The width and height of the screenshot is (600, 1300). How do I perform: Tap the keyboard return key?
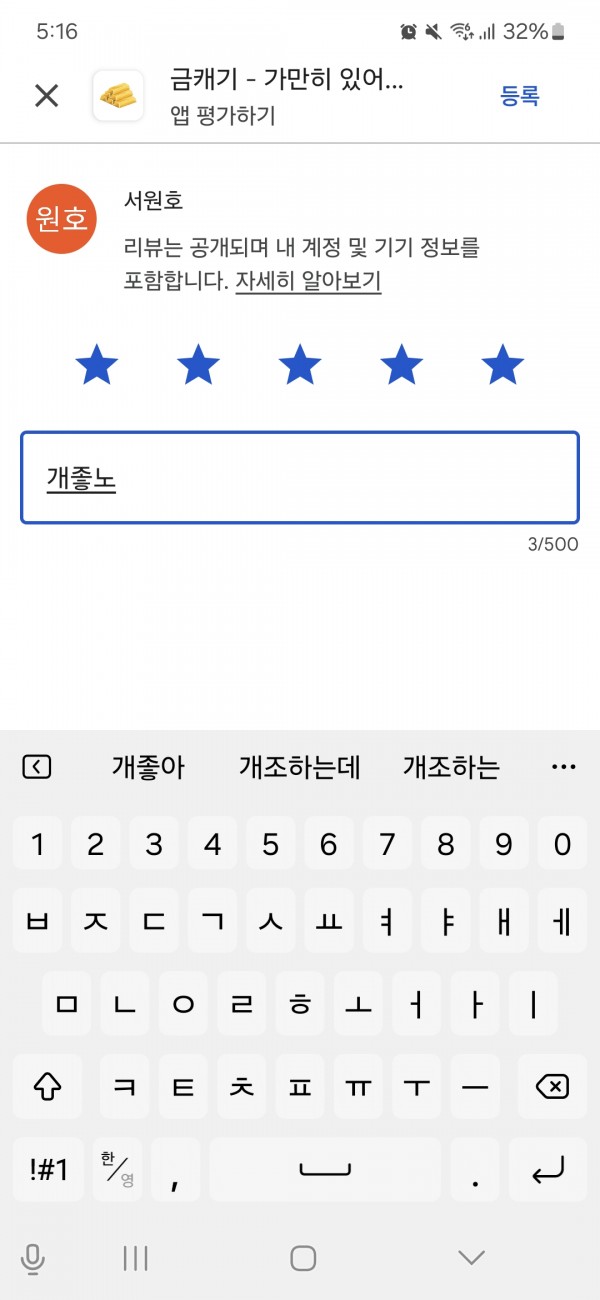548,1169
